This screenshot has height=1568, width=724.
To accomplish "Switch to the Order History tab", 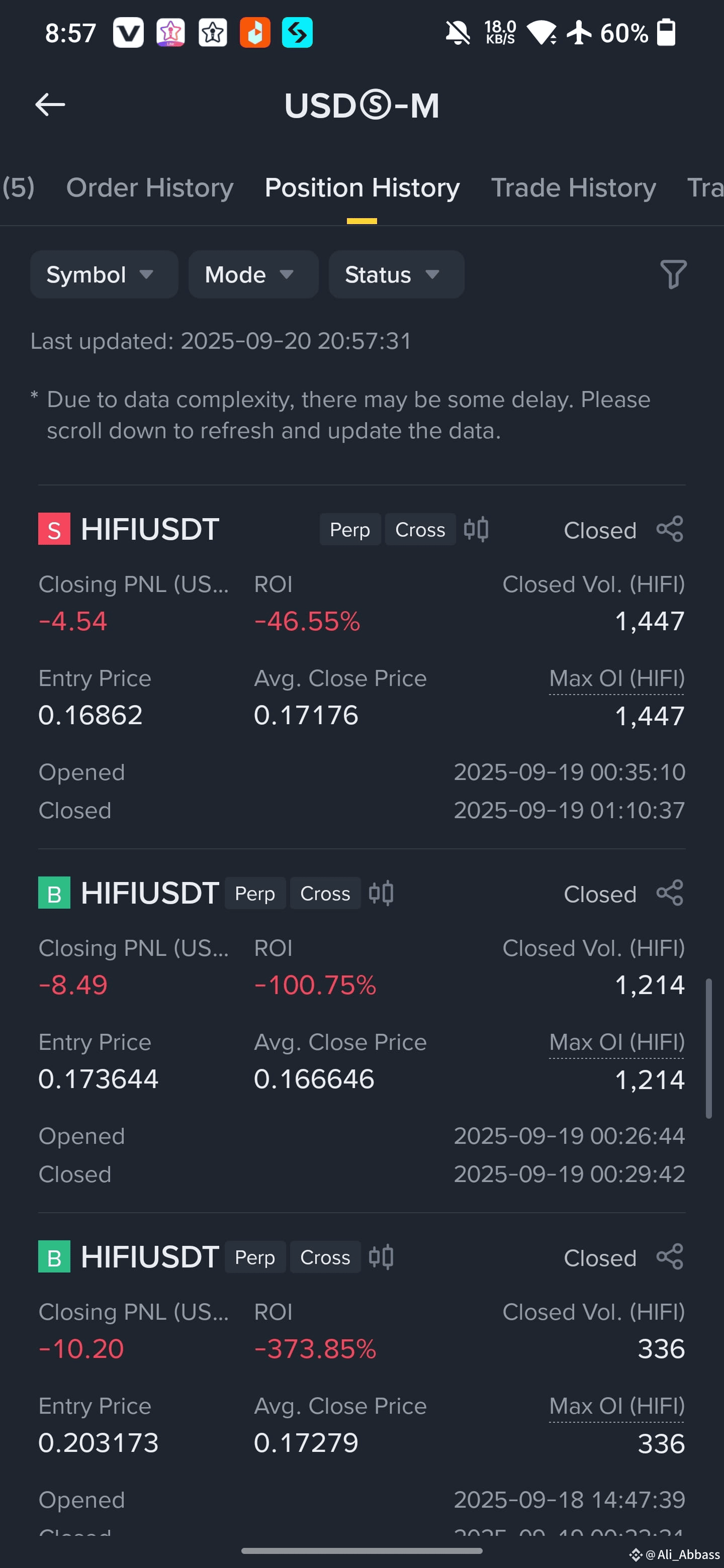I will pos(149,187).
